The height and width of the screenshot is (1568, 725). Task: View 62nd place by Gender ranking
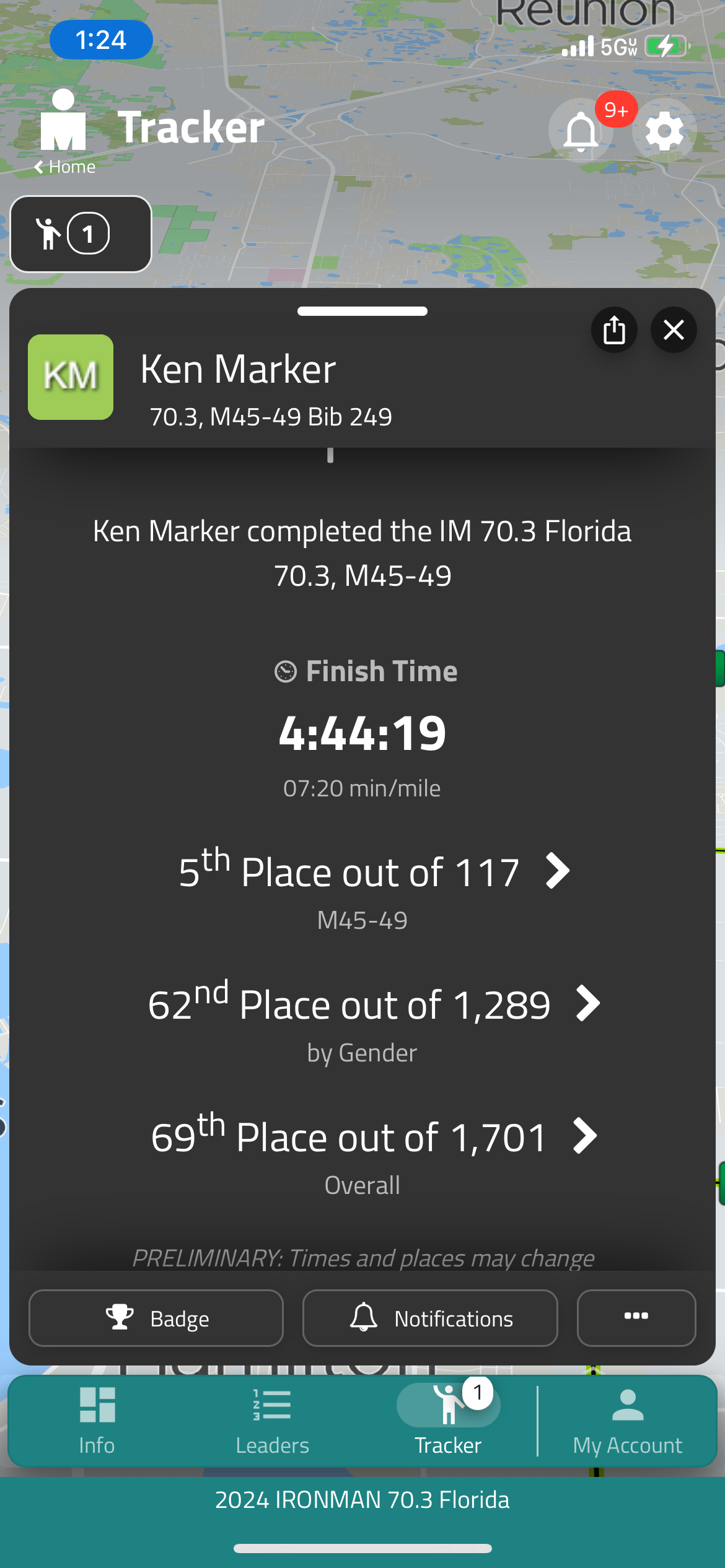coord(374,1004)
